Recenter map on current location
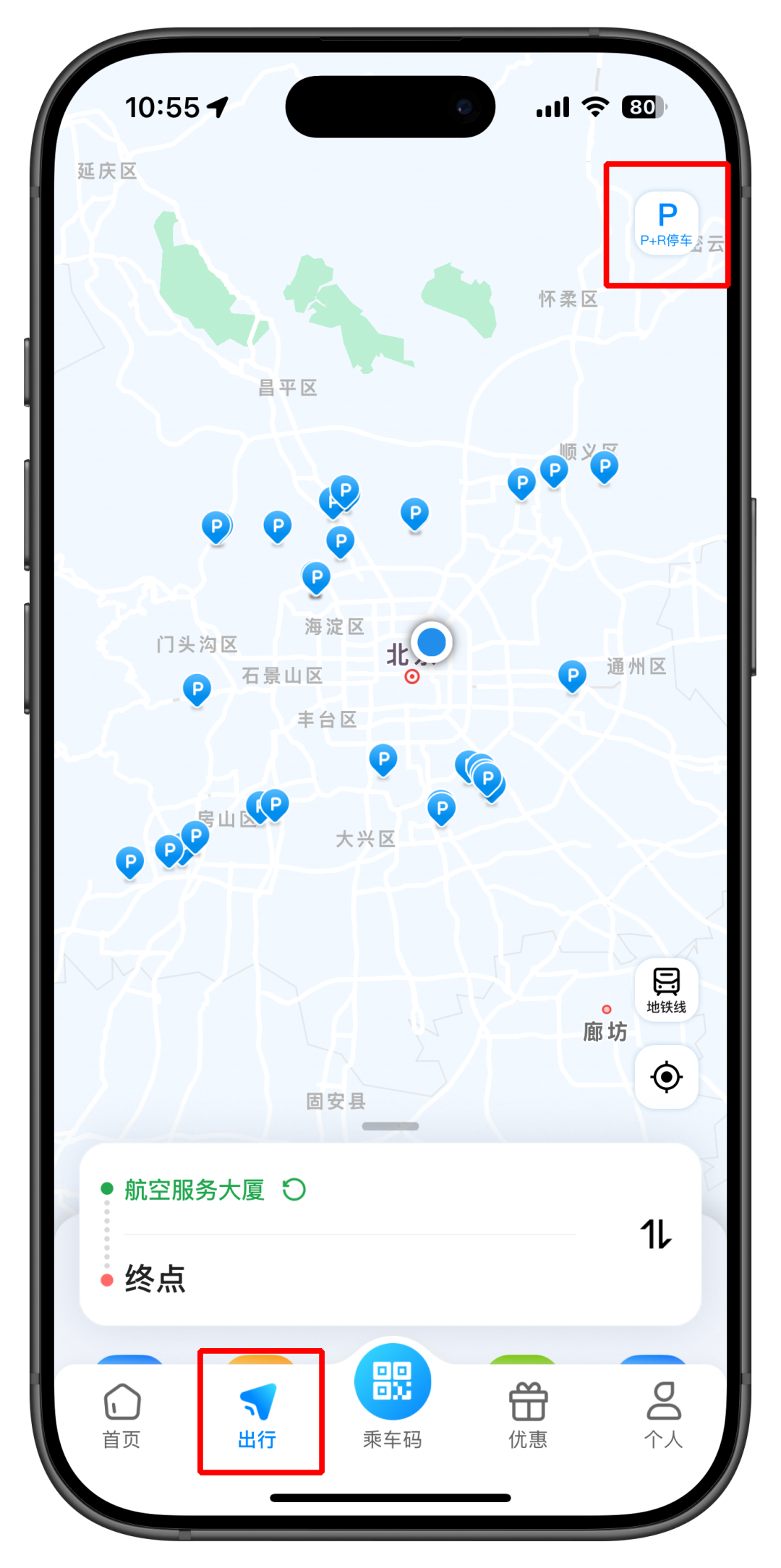This screenshot has height=1568, width=781. pyautogui.click(x=666, y=1077)
